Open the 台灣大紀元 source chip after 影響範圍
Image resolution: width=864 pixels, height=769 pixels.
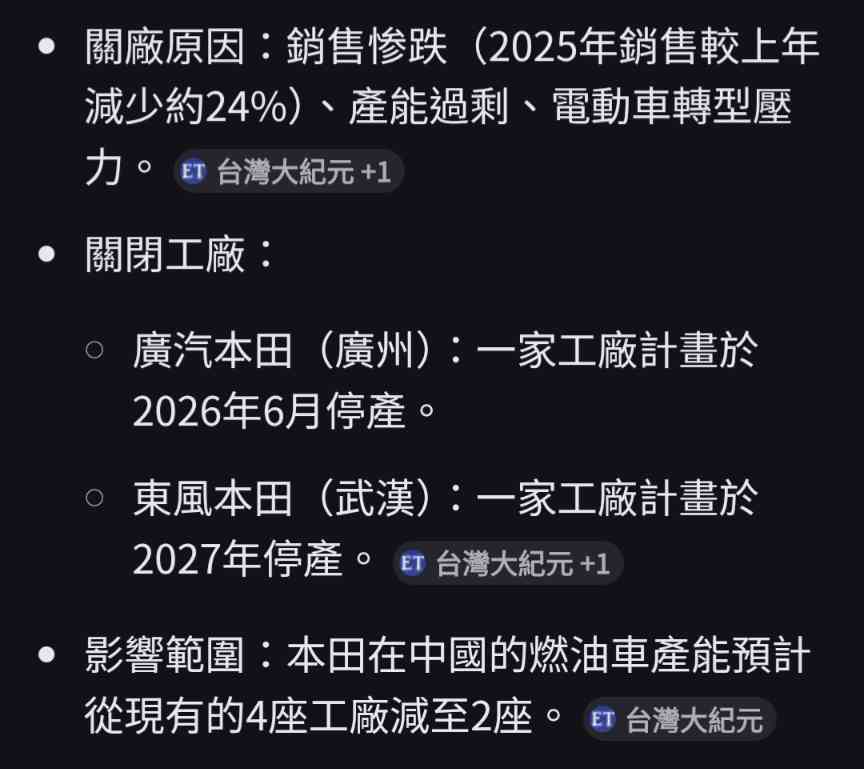click(679, 719)
